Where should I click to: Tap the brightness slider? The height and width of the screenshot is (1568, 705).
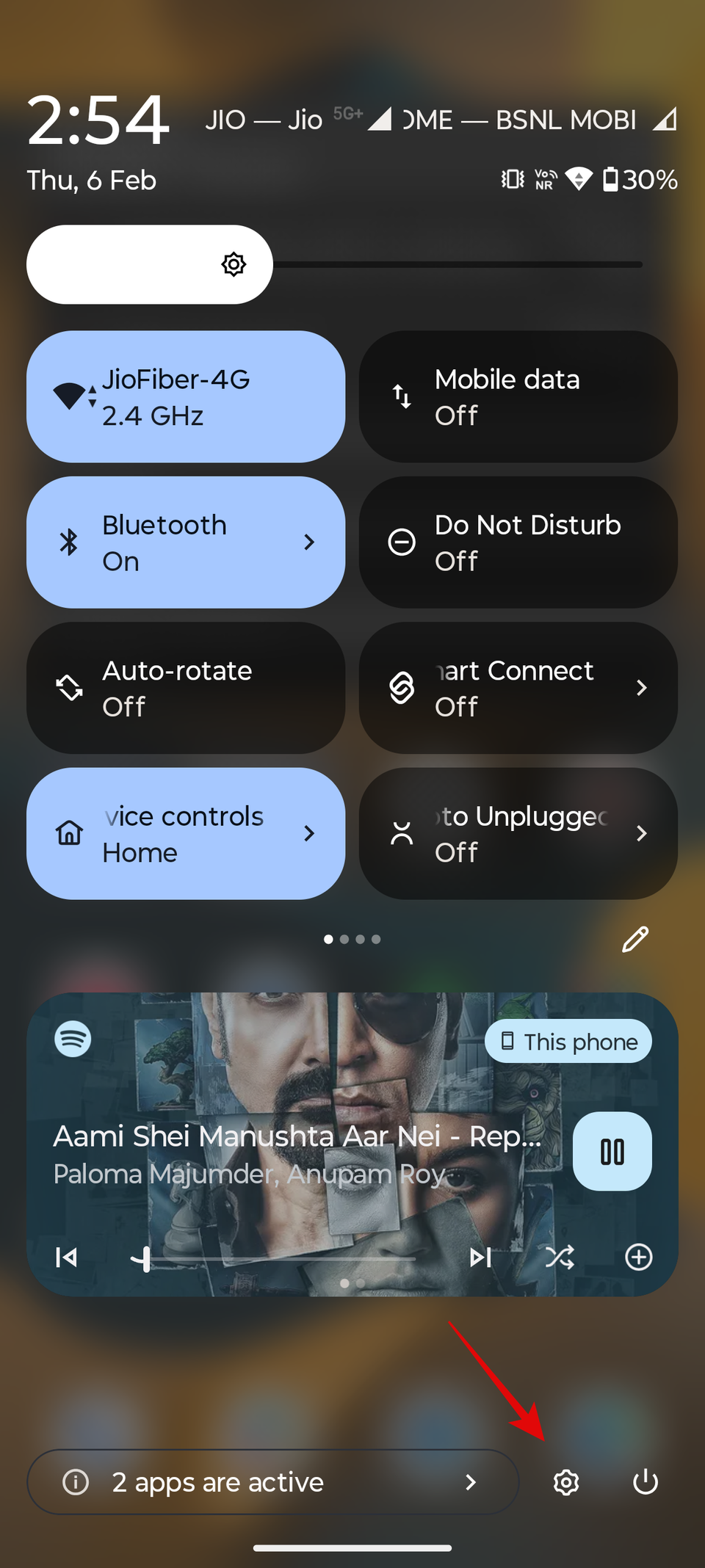click(335, 264)
